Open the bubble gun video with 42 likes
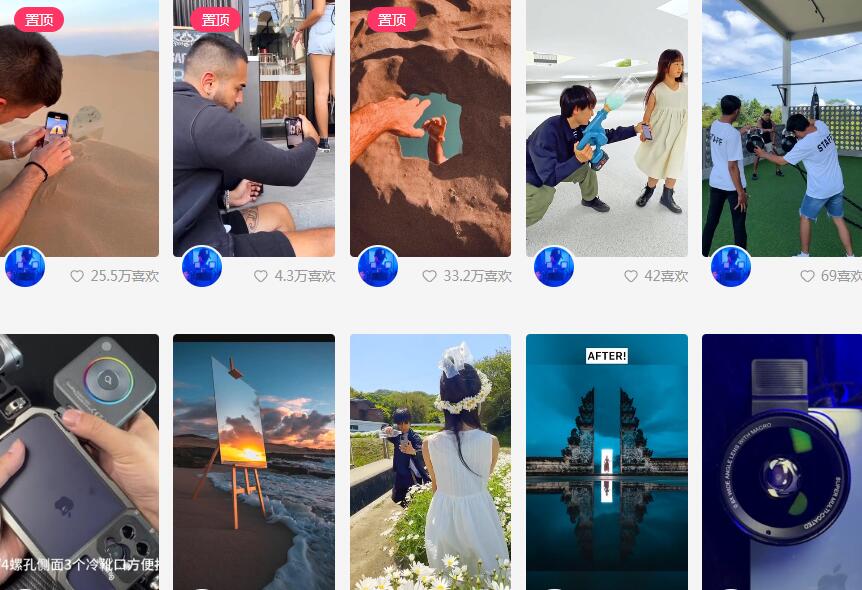The image size is (862, 590). [607, 130]
